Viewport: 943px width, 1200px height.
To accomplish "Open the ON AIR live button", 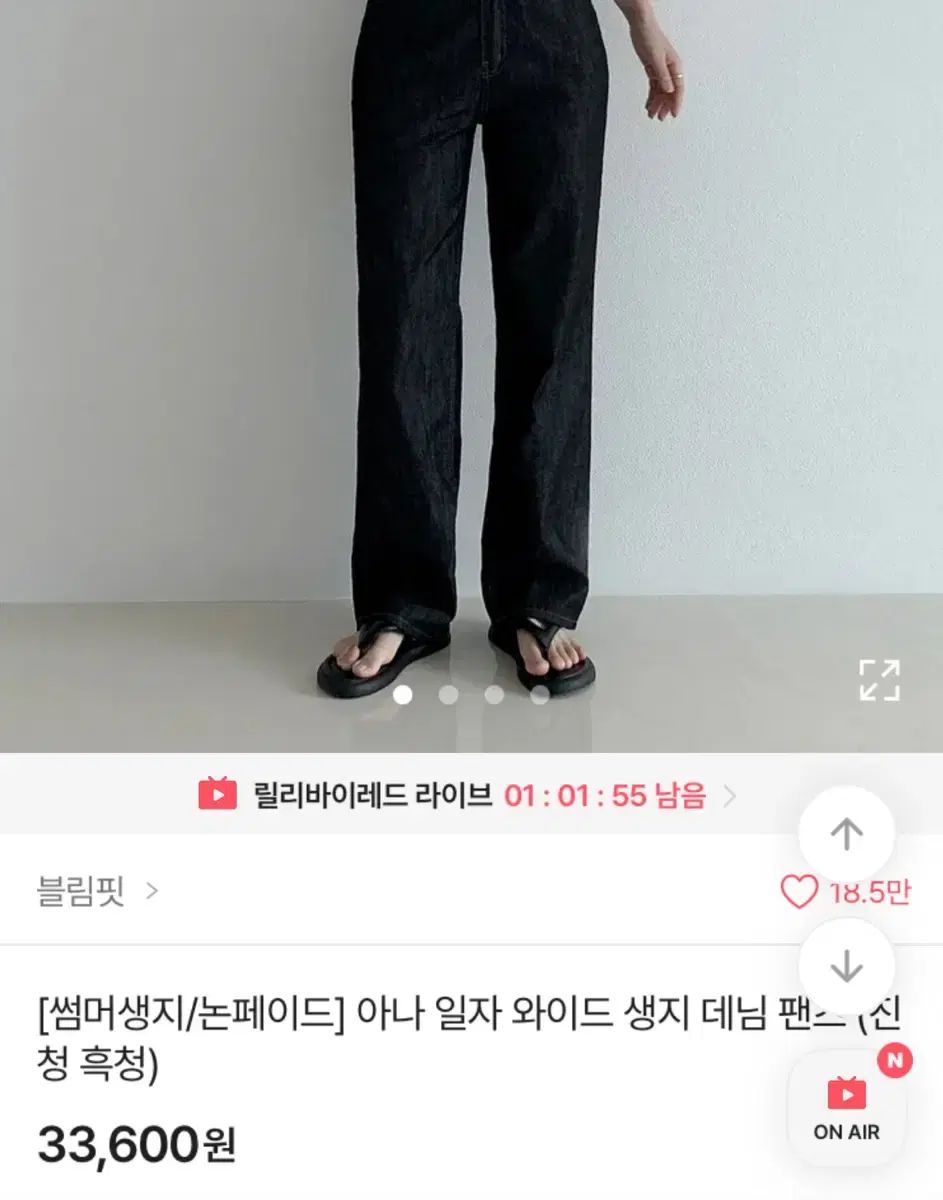I will tap(847, 1108).
